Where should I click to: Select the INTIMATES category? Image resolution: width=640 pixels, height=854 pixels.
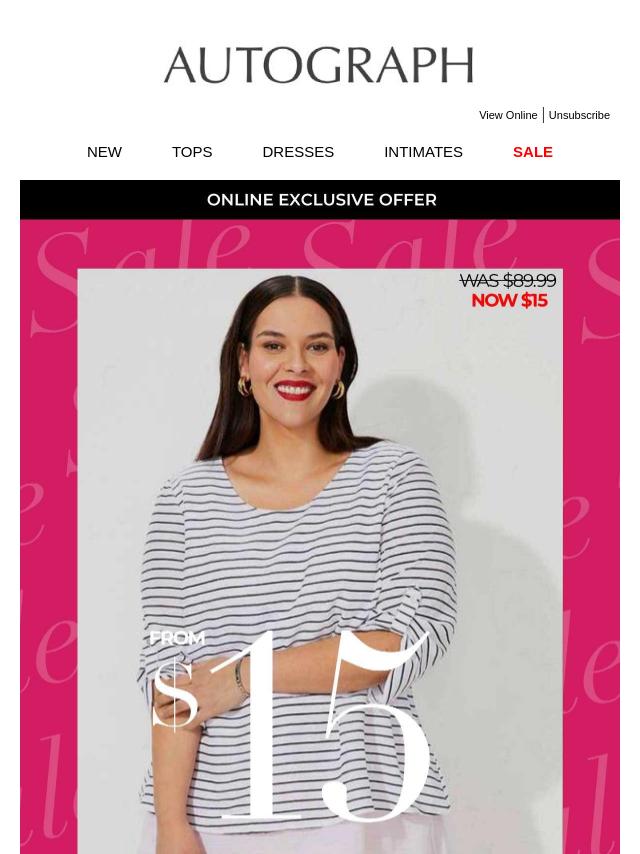tap(423, 152)
